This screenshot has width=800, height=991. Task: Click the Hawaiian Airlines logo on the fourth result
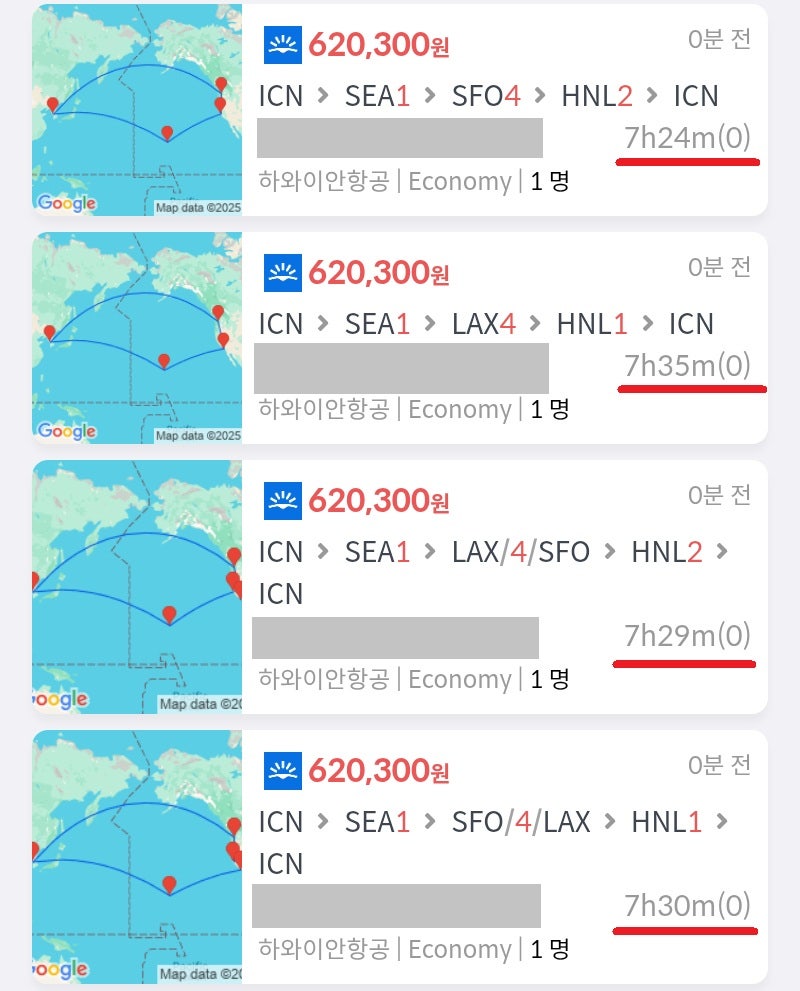click(281, 771)
